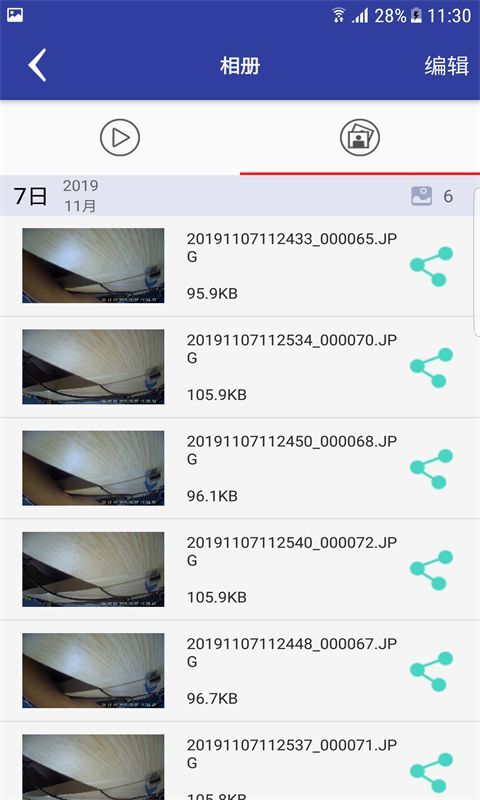Select the photos tab

pyautogui.click(x=360, y=138)
